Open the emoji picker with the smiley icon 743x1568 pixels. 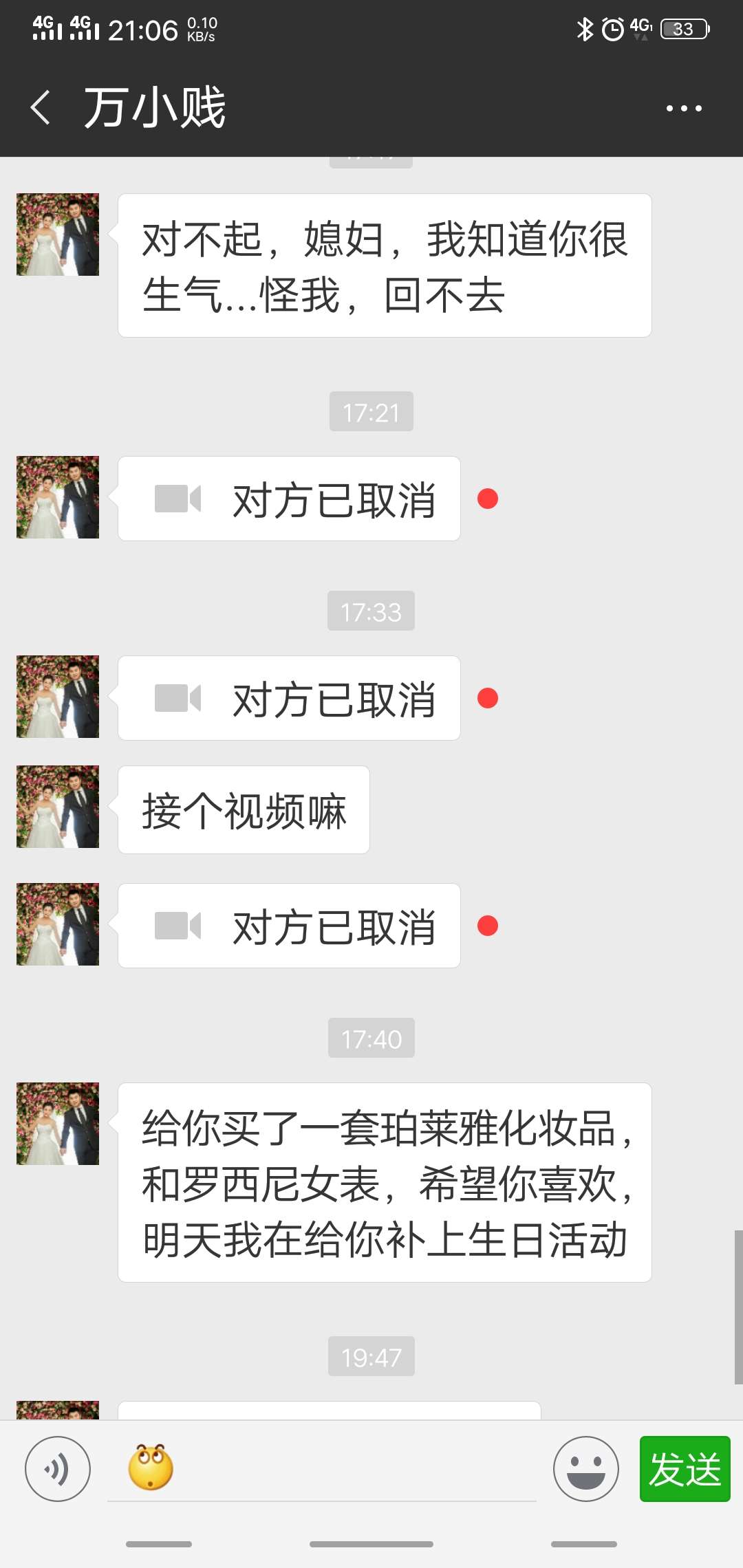pyautogui.click(x=585, y=1469)
